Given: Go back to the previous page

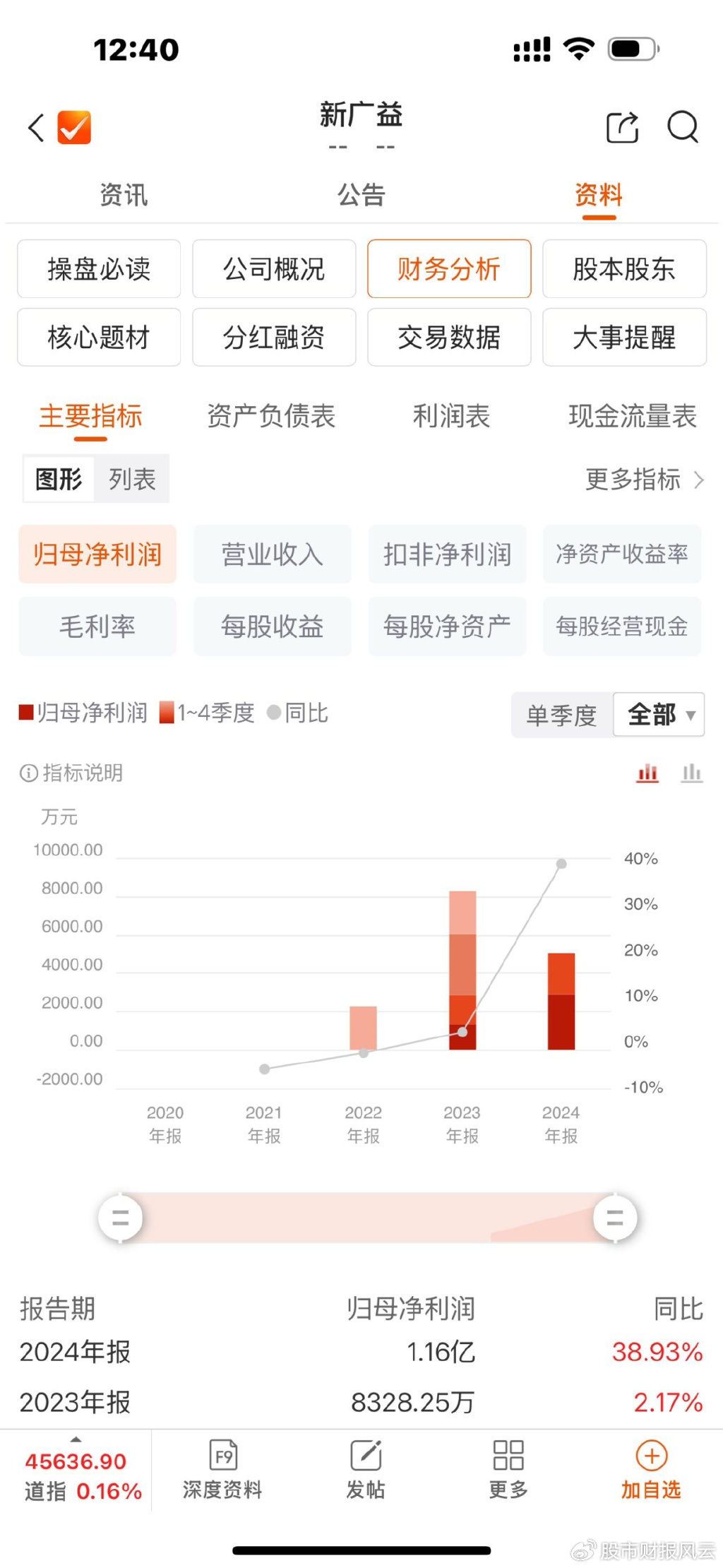Looking at the screenshot, I should (x=37, y=128).
